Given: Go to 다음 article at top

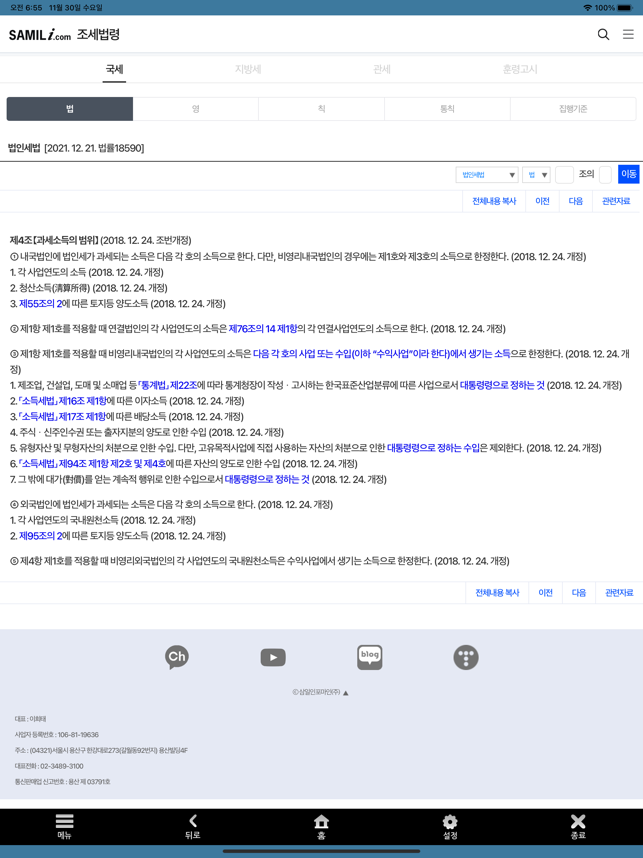Looking at the screenshot, I should pos(576,201).
